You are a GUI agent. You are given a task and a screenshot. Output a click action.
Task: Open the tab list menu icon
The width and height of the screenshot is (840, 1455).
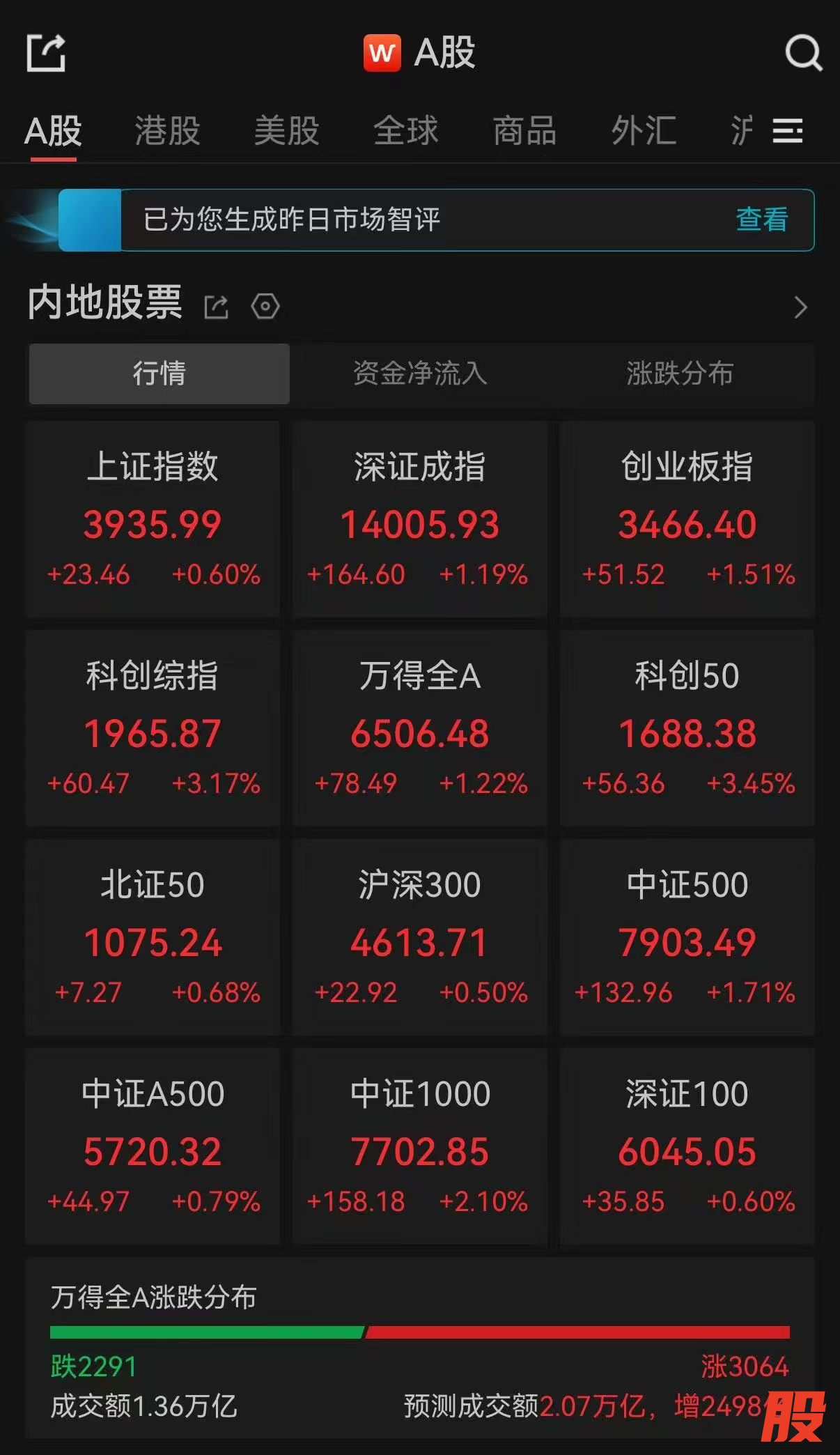coord(788,131)
